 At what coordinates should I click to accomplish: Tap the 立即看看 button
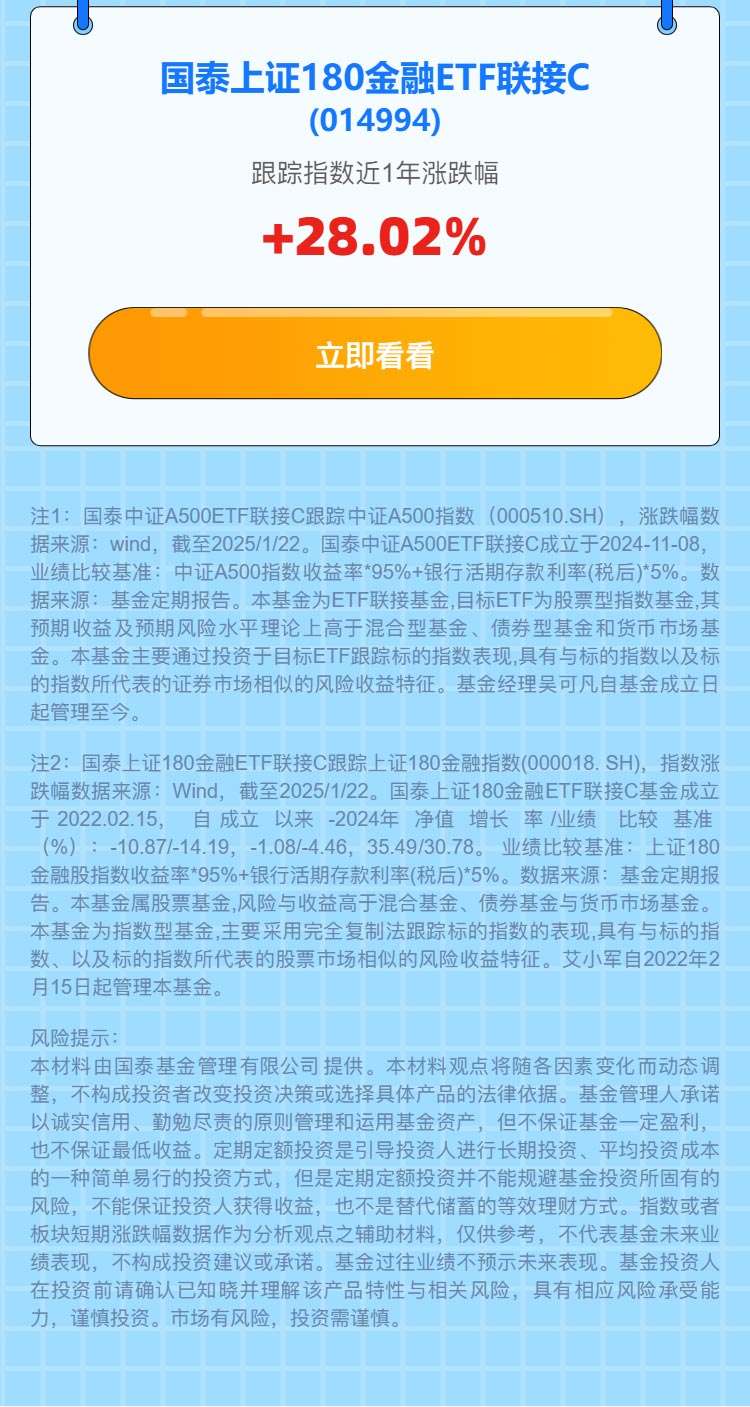click(x=375, y=354)
